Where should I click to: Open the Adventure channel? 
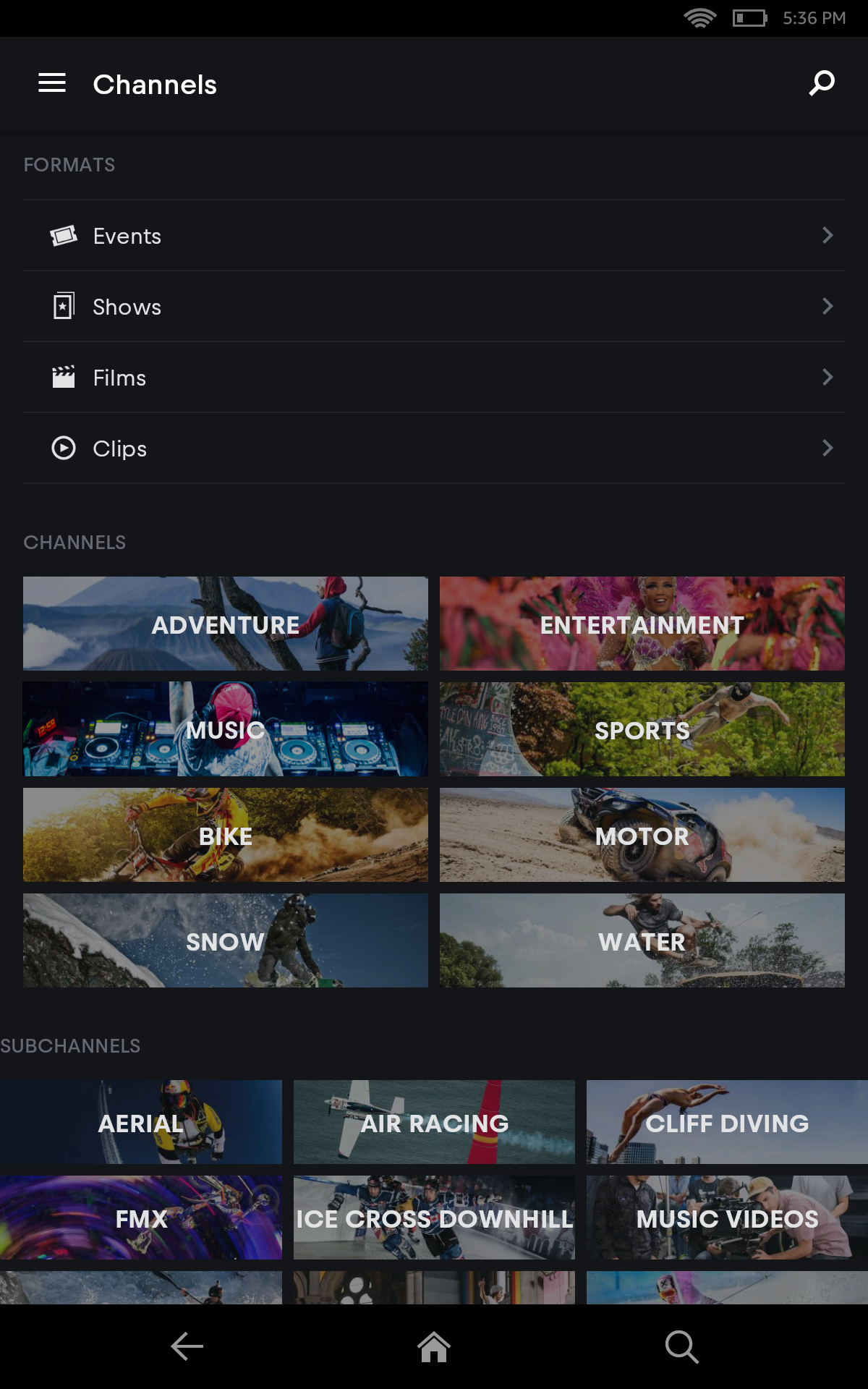coord(226,624)
